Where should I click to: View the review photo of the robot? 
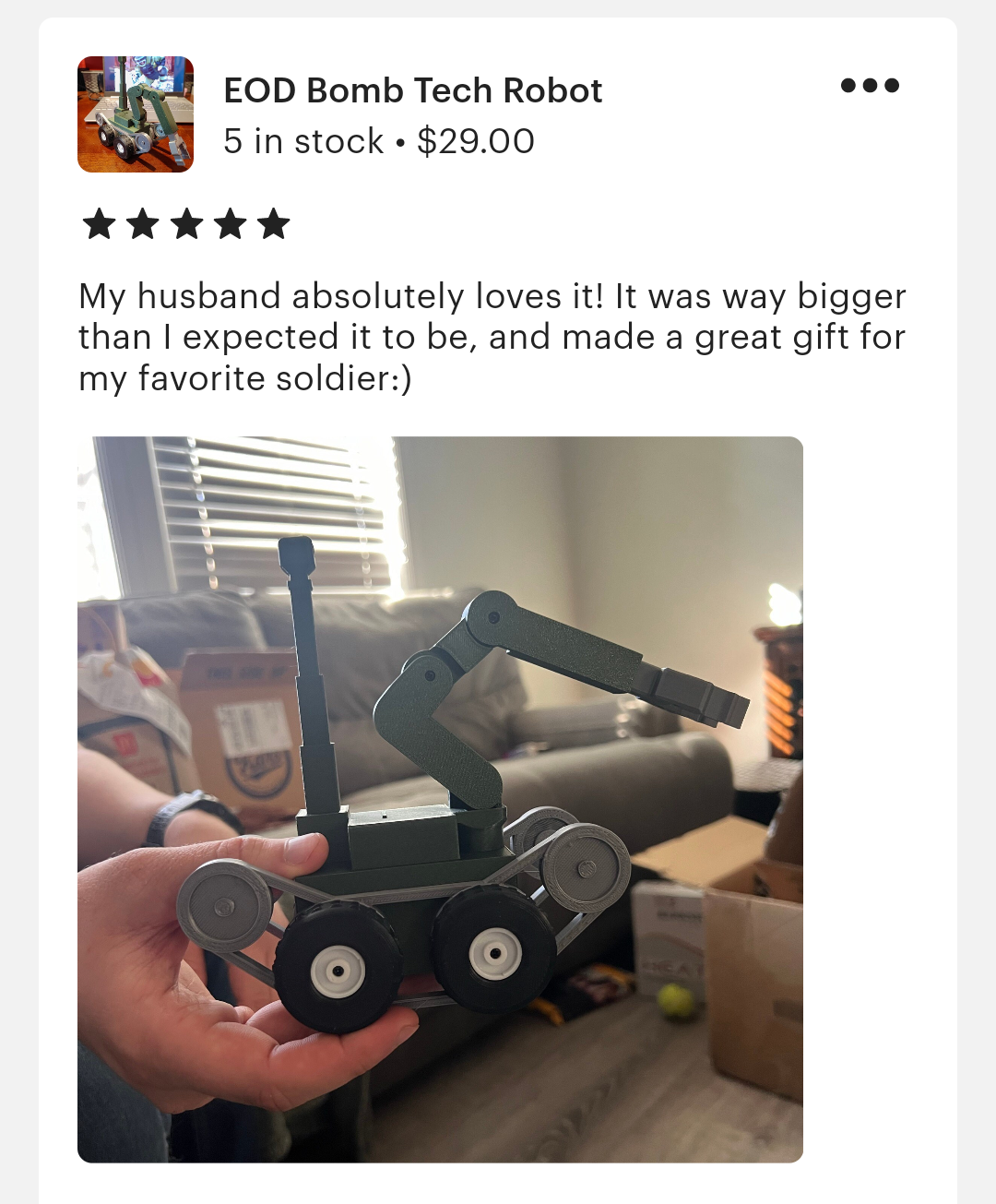440,799
